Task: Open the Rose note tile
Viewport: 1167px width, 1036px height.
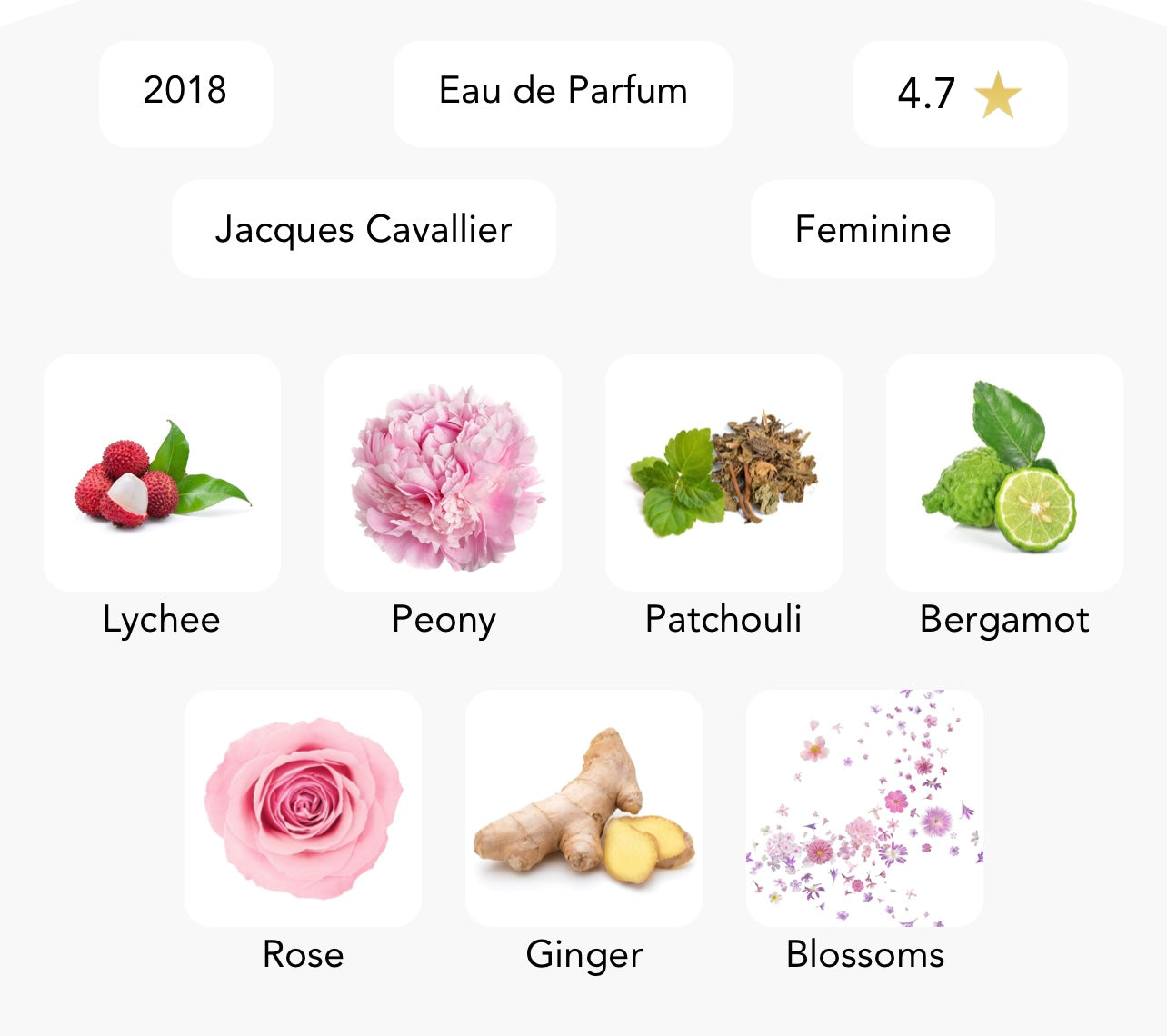Action: [x=303, y=808]
